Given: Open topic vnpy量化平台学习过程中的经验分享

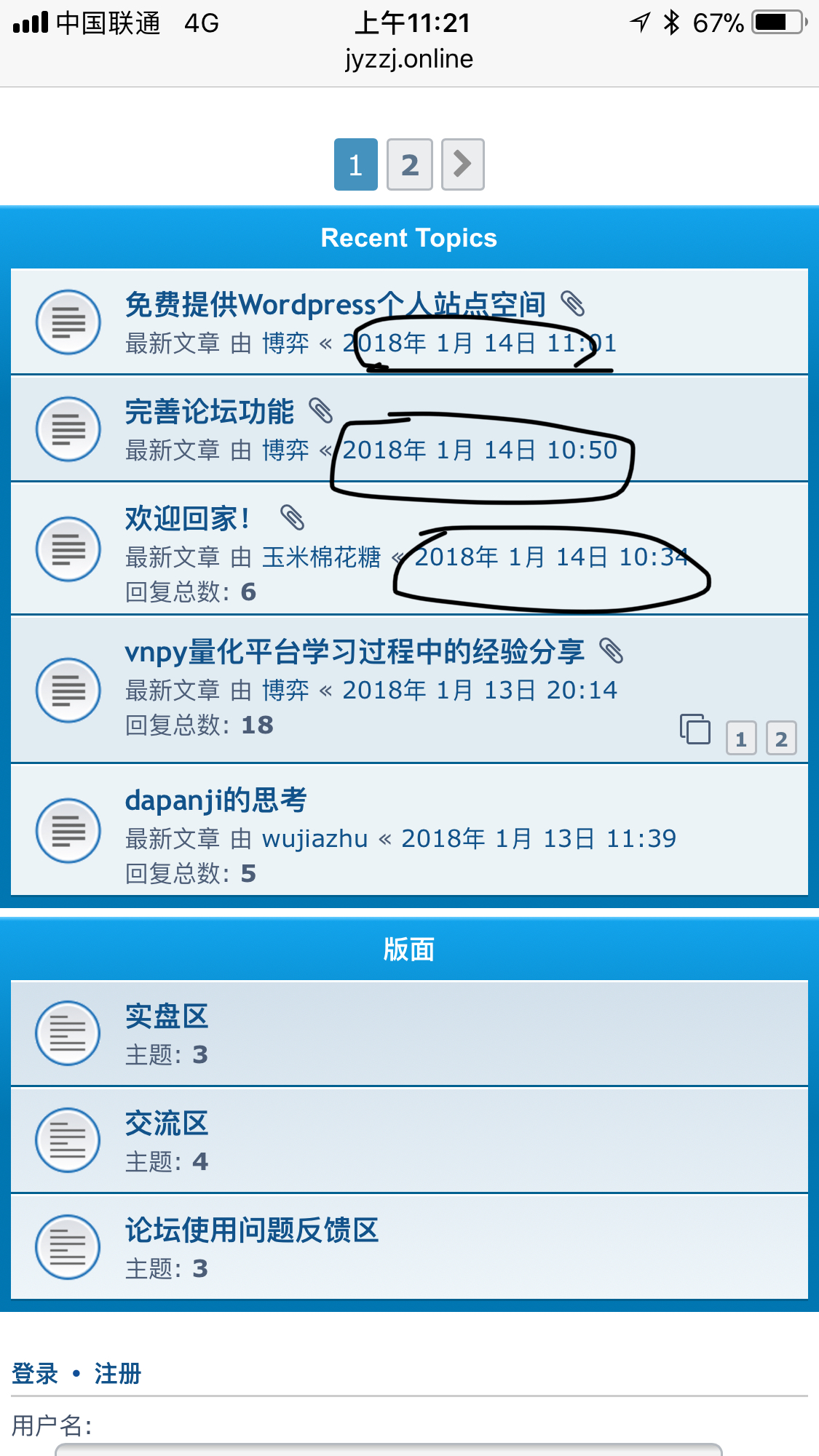Looking at the screenshot, I should point(354,652).
